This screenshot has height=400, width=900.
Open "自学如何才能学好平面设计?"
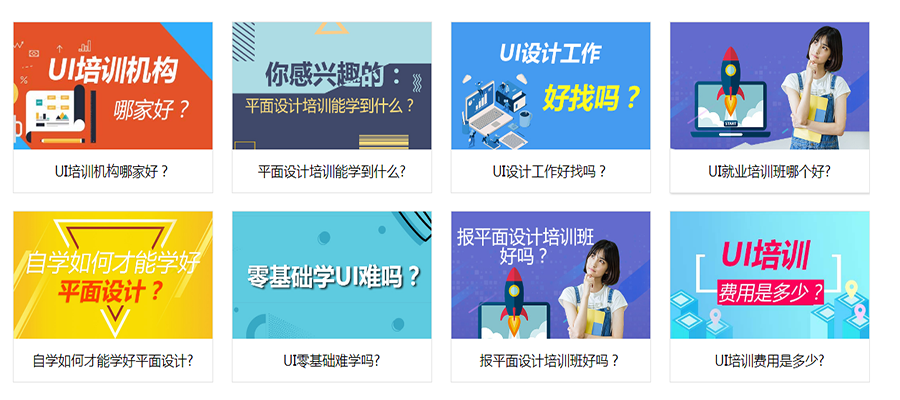112,360
